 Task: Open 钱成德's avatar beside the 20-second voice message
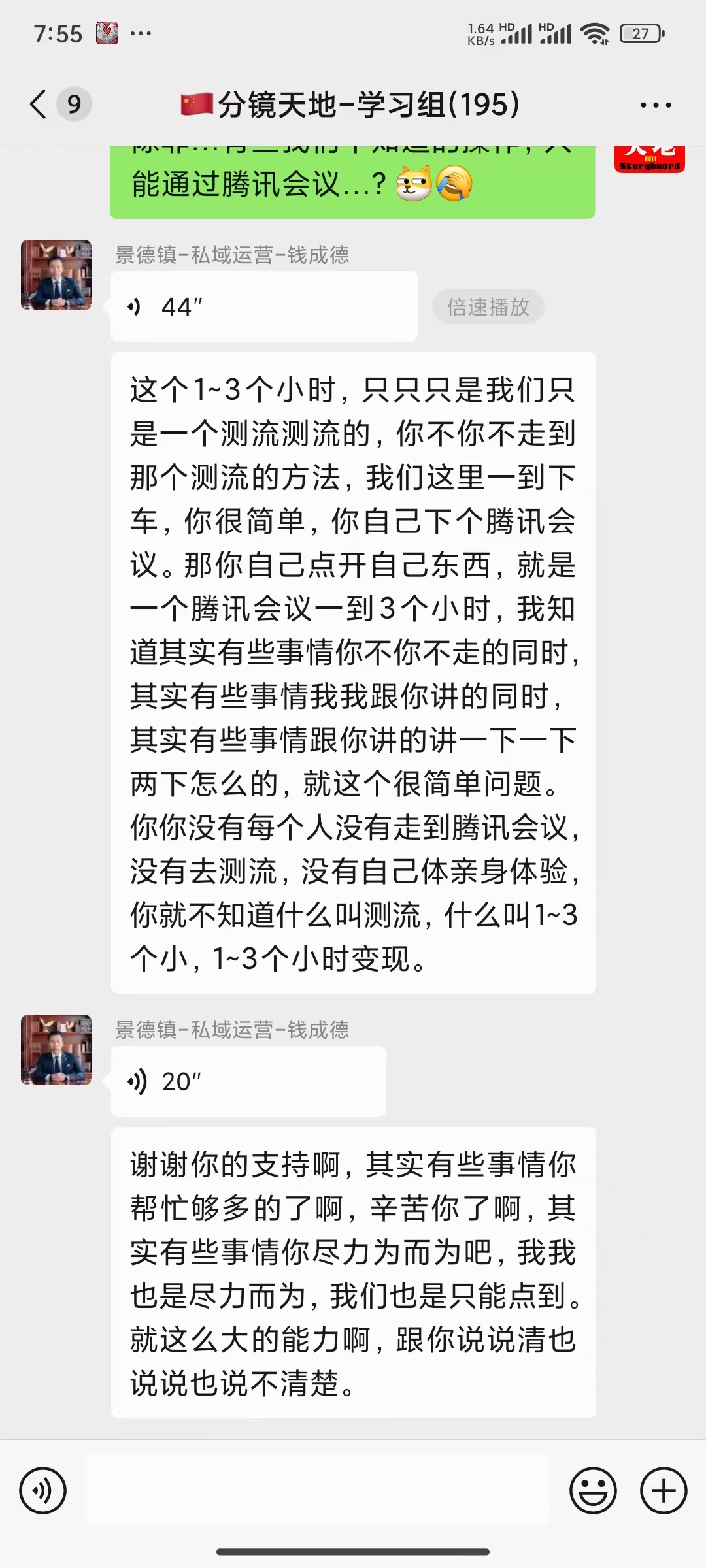[56, 1050]
